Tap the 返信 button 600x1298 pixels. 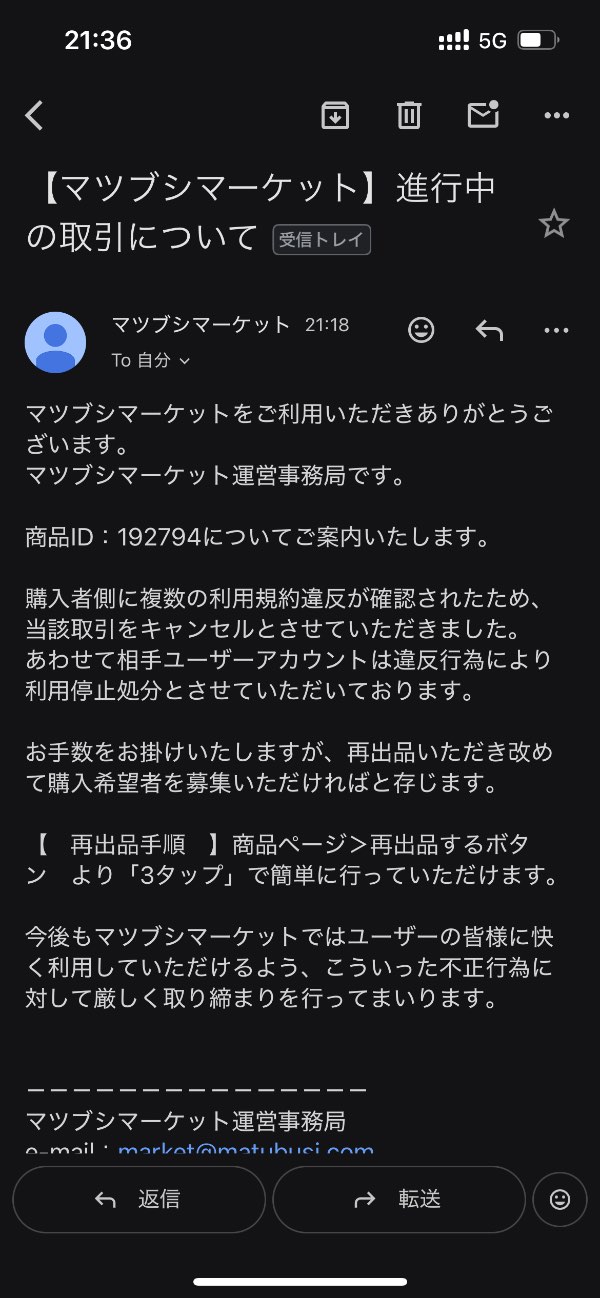coord(139,1199)
